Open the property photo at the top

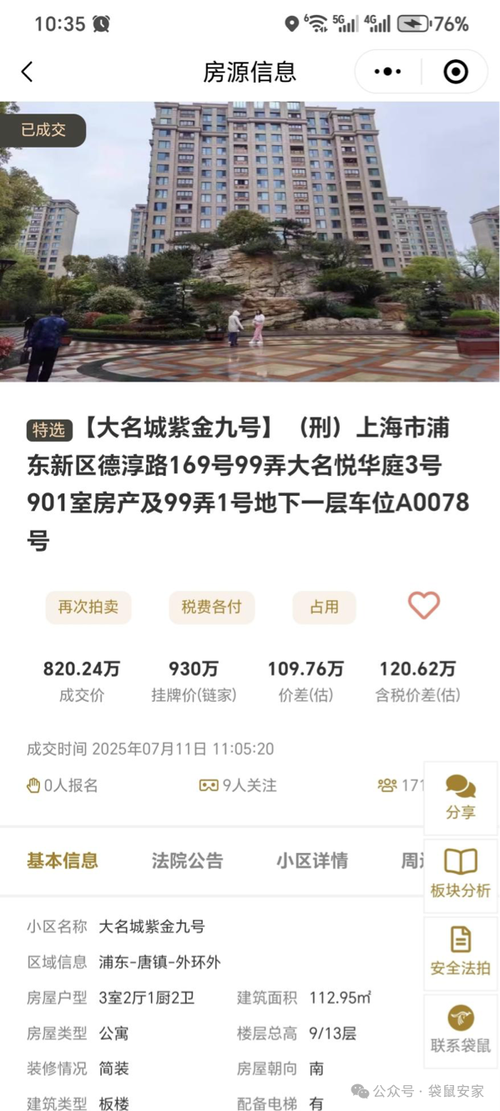(250, 242)
